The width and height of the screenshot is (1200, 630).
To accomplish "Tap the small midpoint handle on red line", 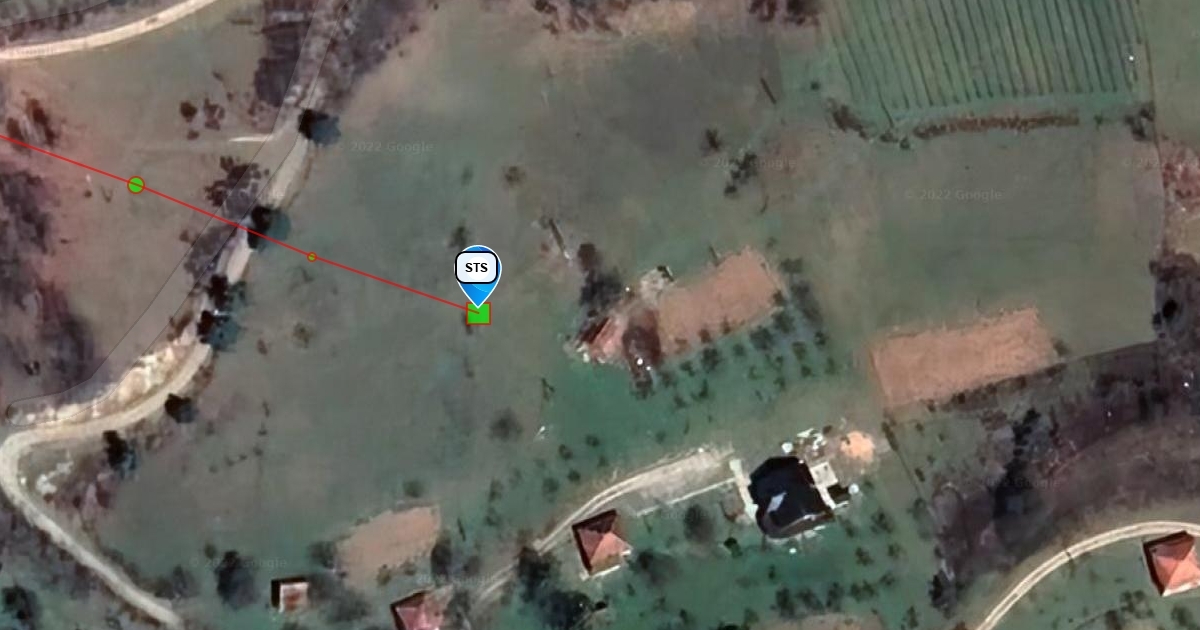I will coord(312,257).
